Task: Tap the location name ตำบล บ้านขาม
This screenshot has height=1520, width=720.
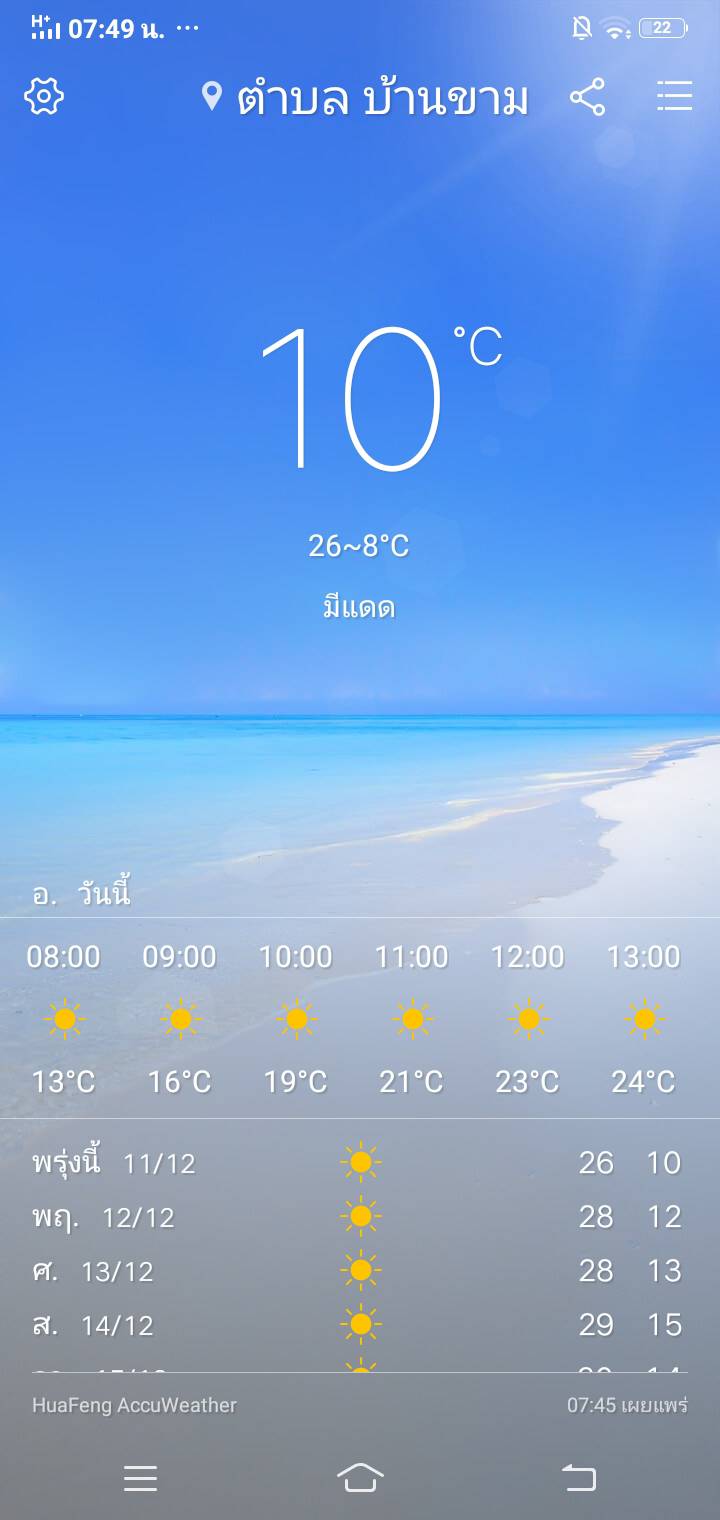Action: 380,98
